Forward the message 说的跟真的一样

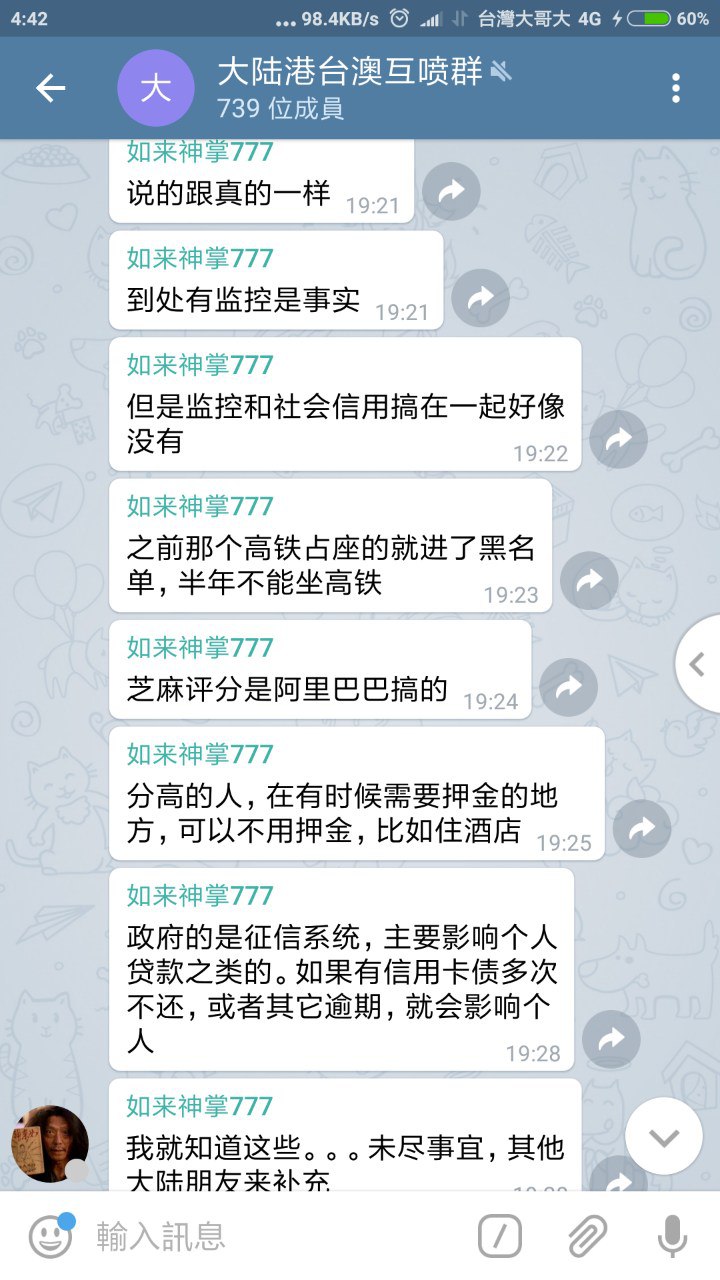pyautogui.click(x=452, y=191)
